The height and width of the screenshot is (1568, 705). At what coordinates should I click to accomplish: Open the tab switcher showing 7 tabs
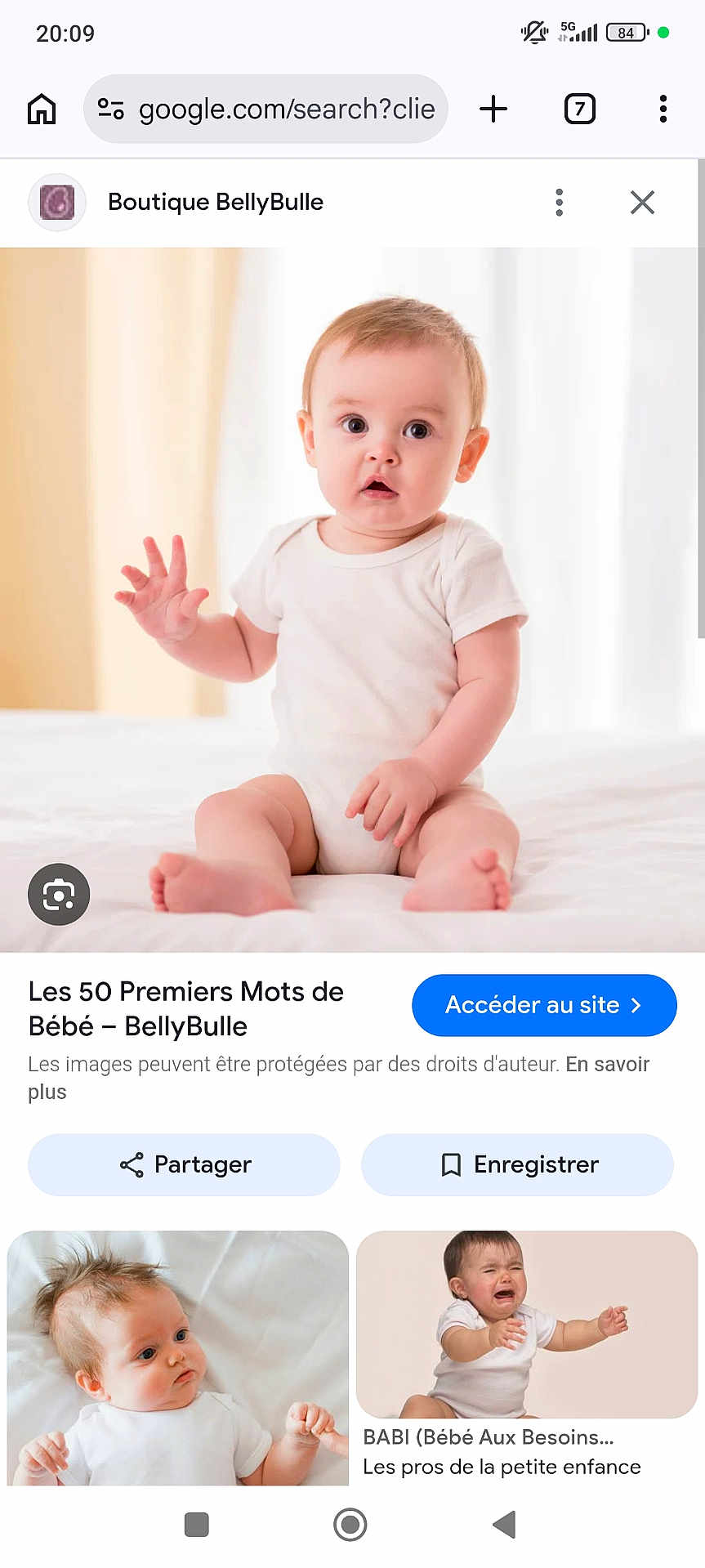pyautogui.click(x=580, y=109)
